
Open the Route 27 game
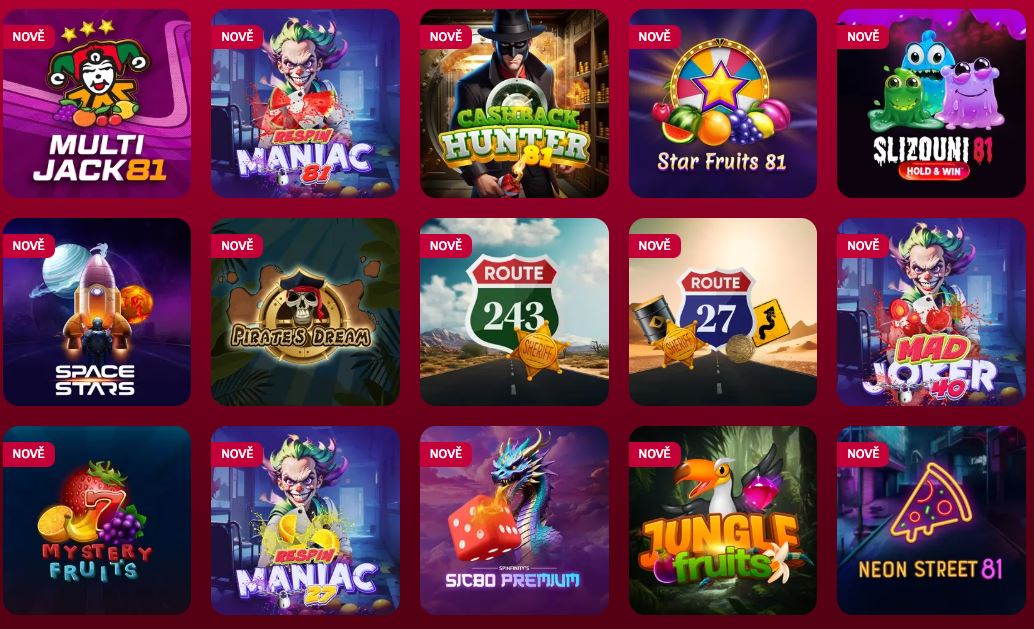(722, 312)
